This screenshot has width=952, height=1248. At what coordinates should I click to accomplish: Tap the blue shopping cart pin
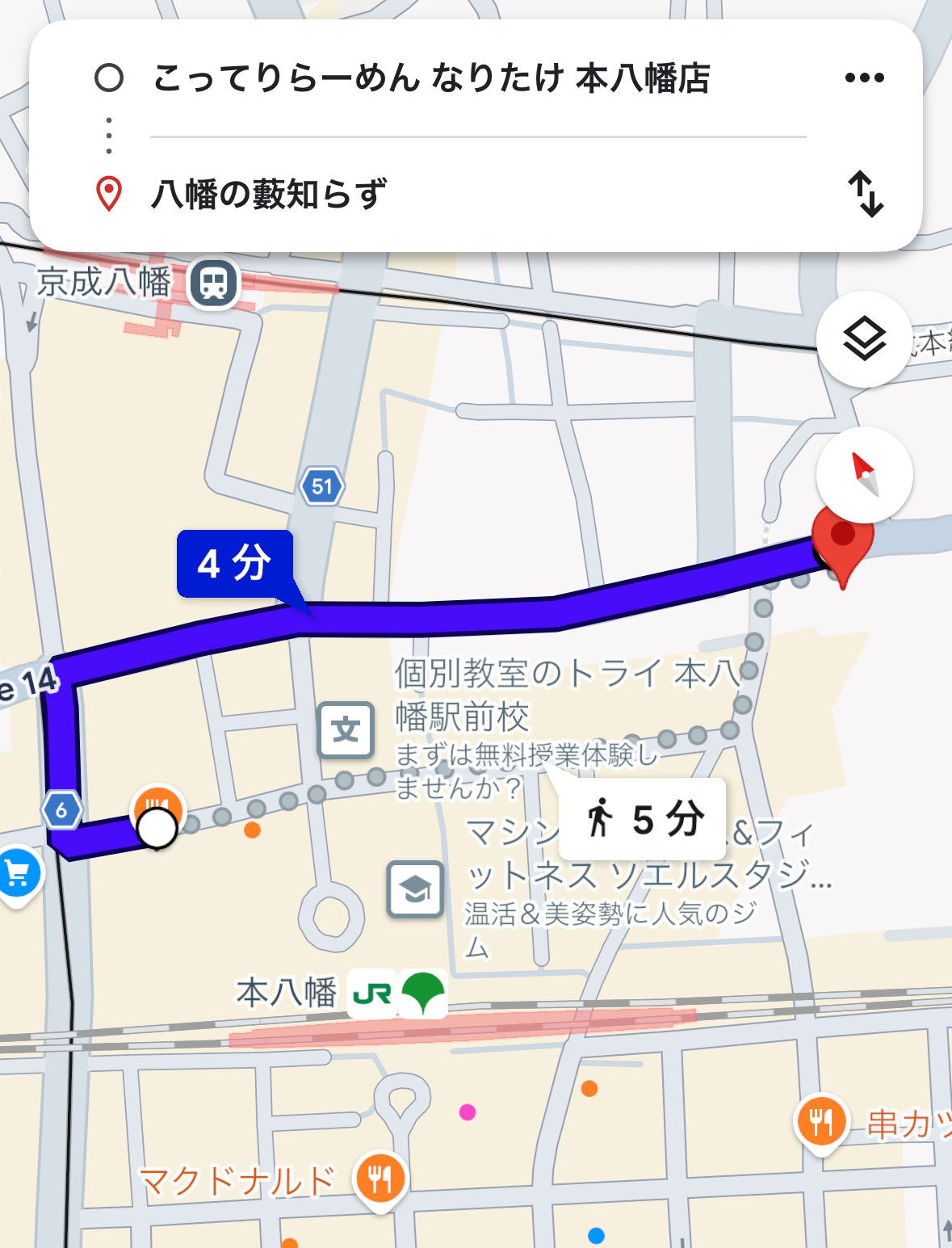[x=18, y=875]
